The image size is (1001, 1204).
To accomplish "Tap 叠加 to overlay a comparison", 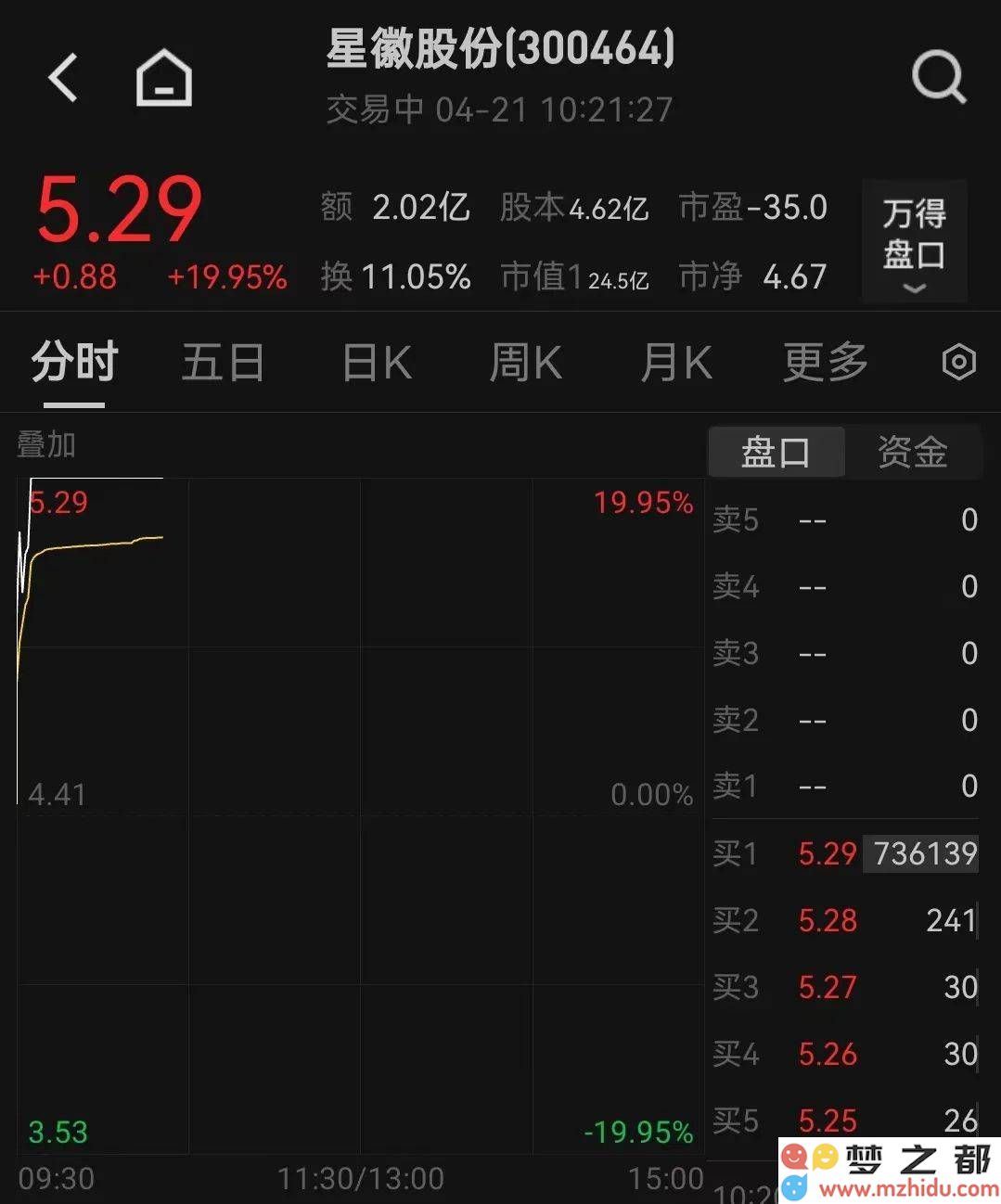I will point(46,445).
